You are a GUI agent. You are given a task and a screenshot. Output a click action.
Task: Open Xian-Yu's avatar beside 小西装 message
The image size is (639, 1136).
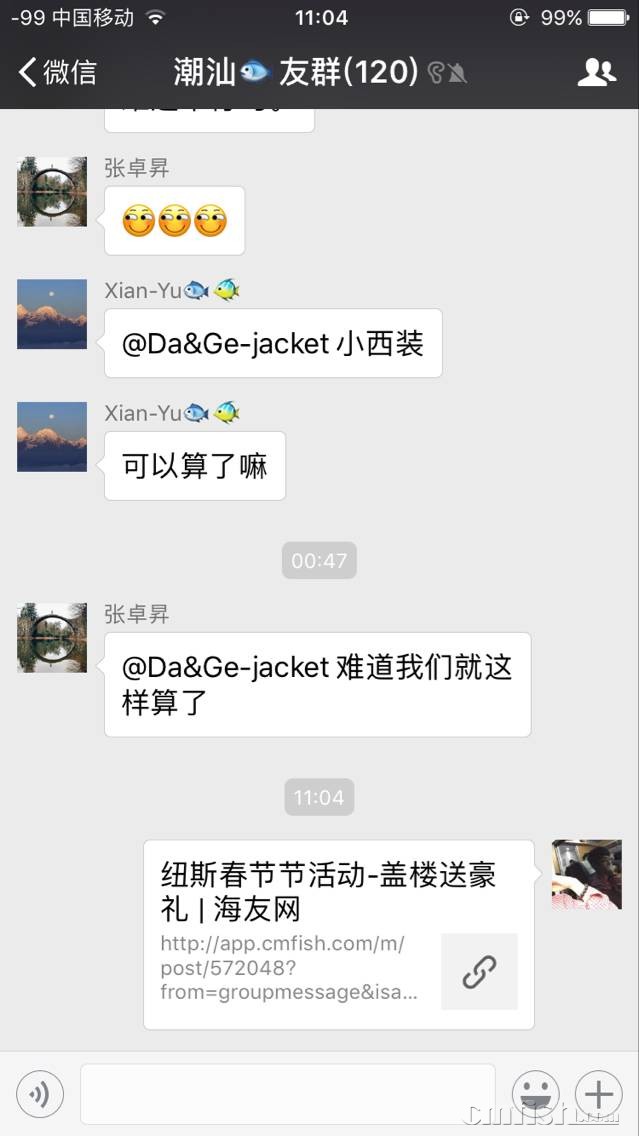52,314
